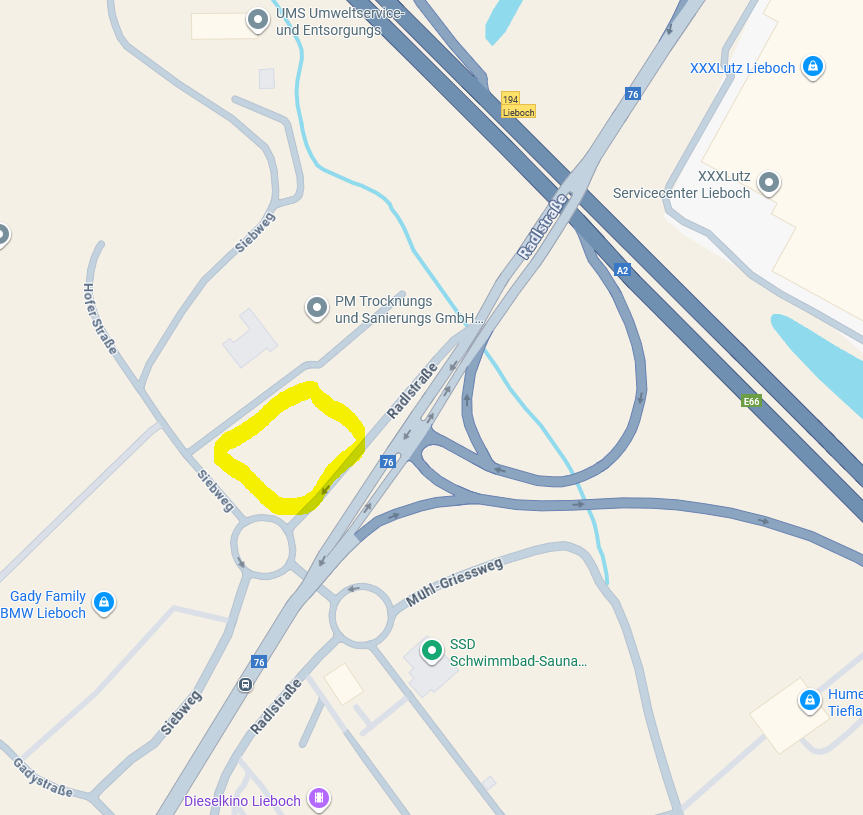Tap the Dieselkino Lieboch cinema pin

[319, 798]
